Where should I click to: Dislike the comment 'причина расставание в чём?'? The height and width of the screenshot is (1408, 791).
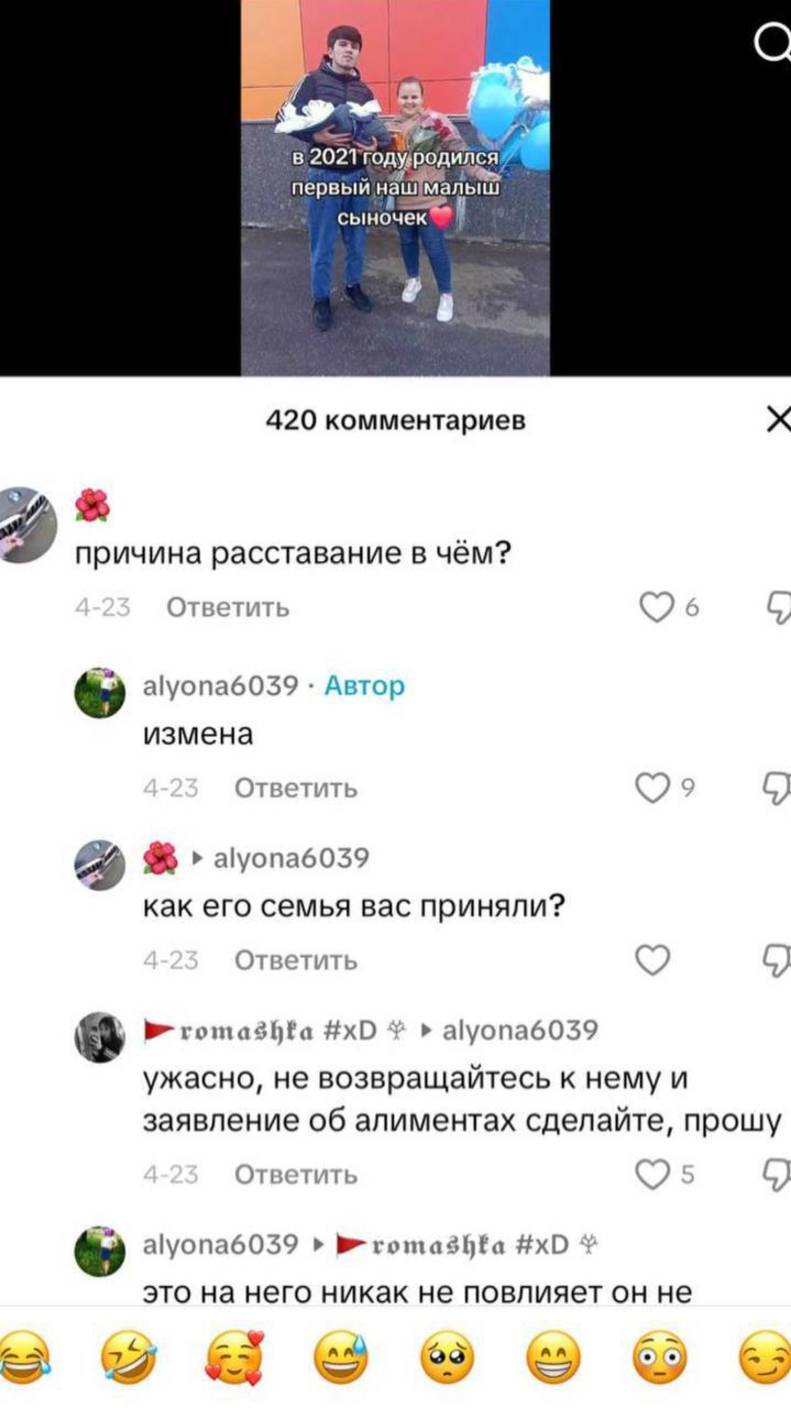pos(778,607)
